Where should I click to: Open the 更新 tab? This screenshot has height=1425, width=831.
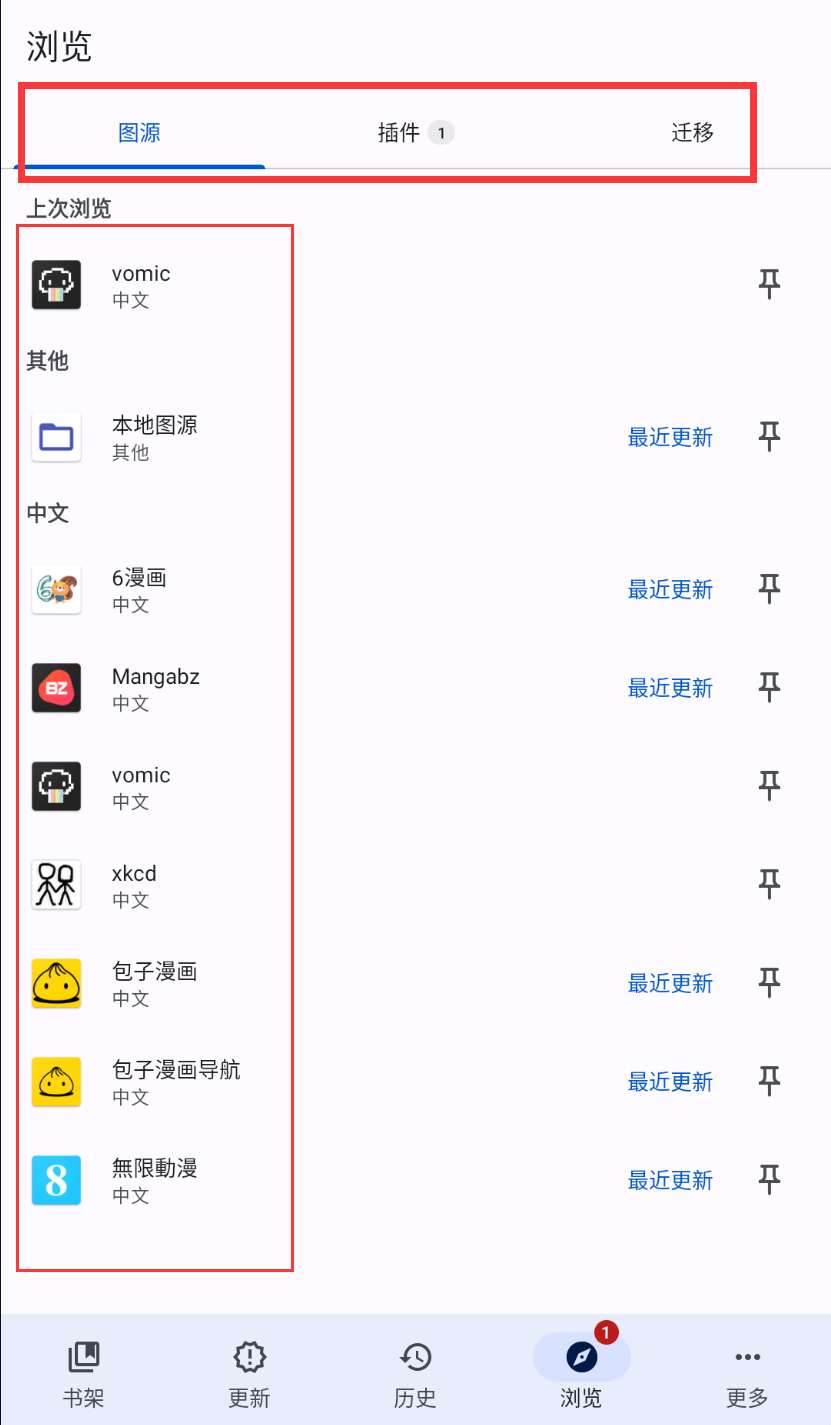click(x=249, y=1373)
